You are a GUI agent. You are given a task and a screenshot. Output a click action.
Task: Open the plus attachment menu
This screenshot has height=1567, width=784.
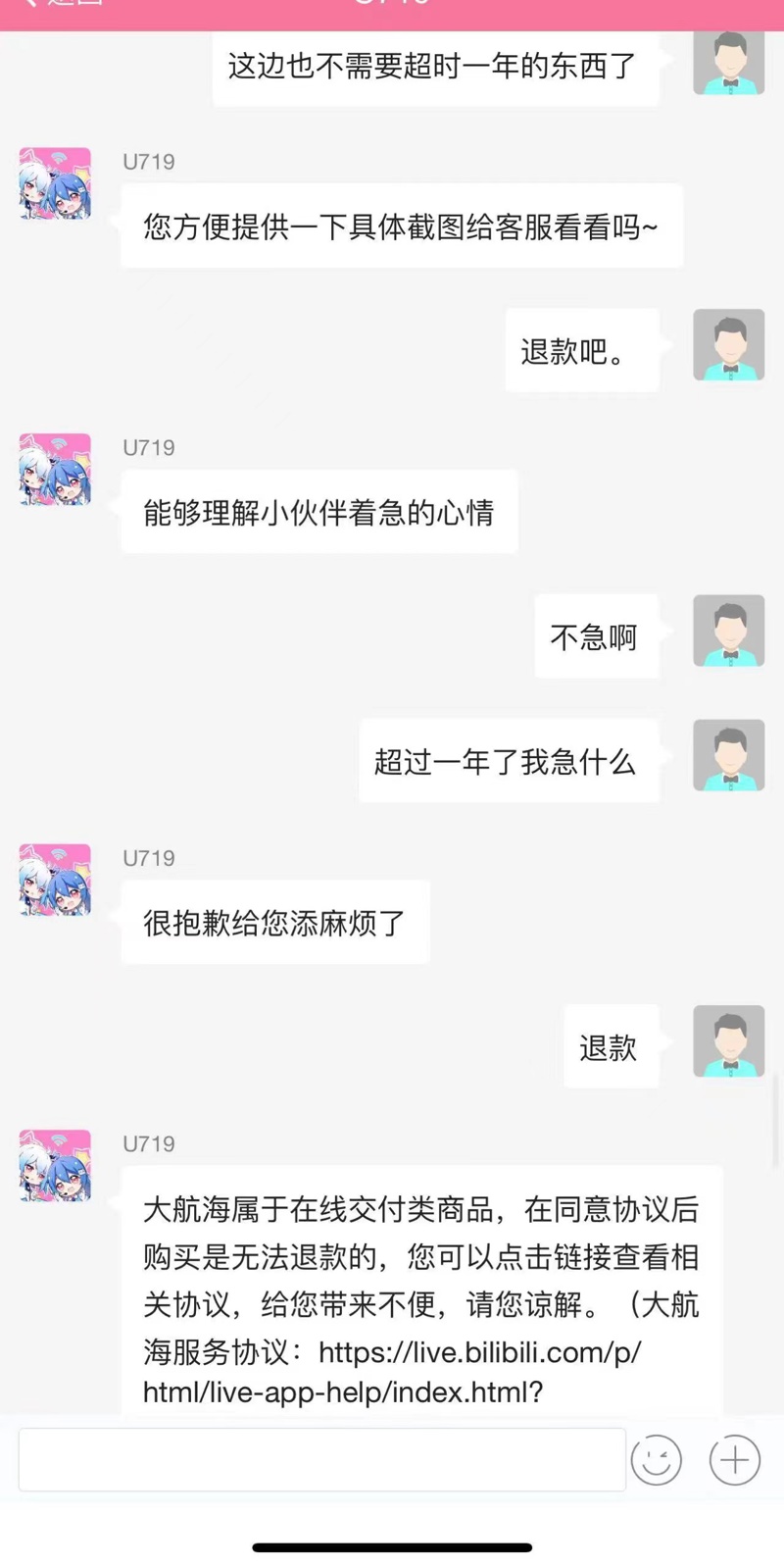point(735,1460)
